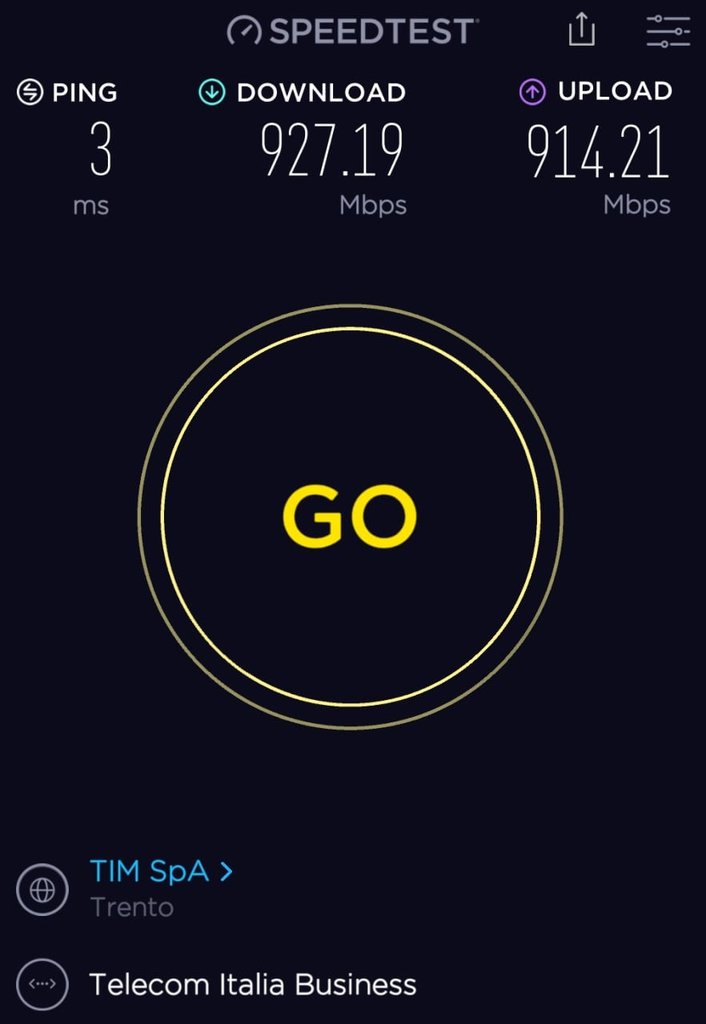Change the TIM SpA test server

pyautogui.click(x=160, y=872)
